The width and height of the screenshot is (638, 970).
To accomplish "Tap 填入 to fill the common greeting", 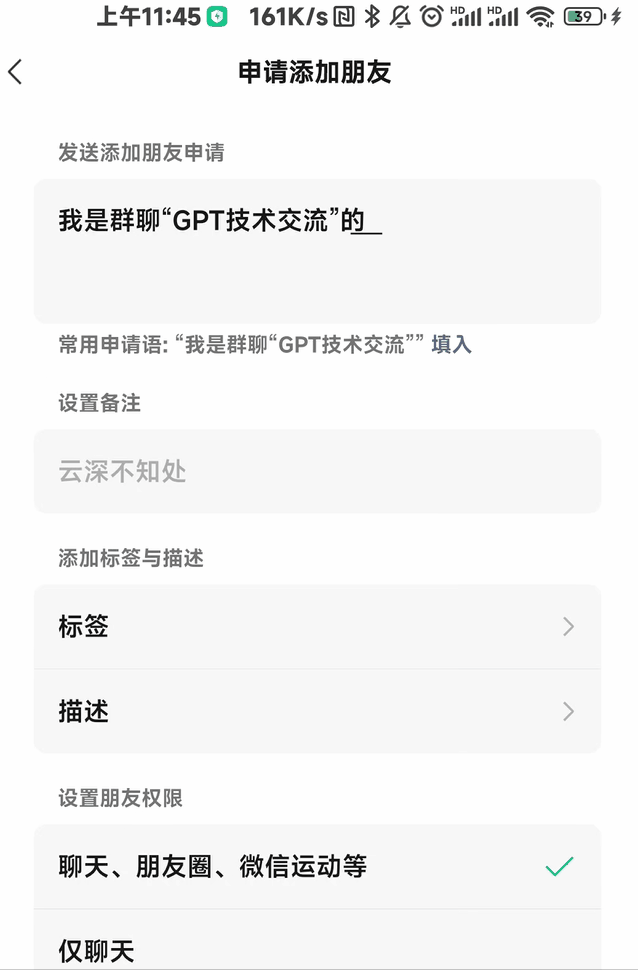I will 451,345.
